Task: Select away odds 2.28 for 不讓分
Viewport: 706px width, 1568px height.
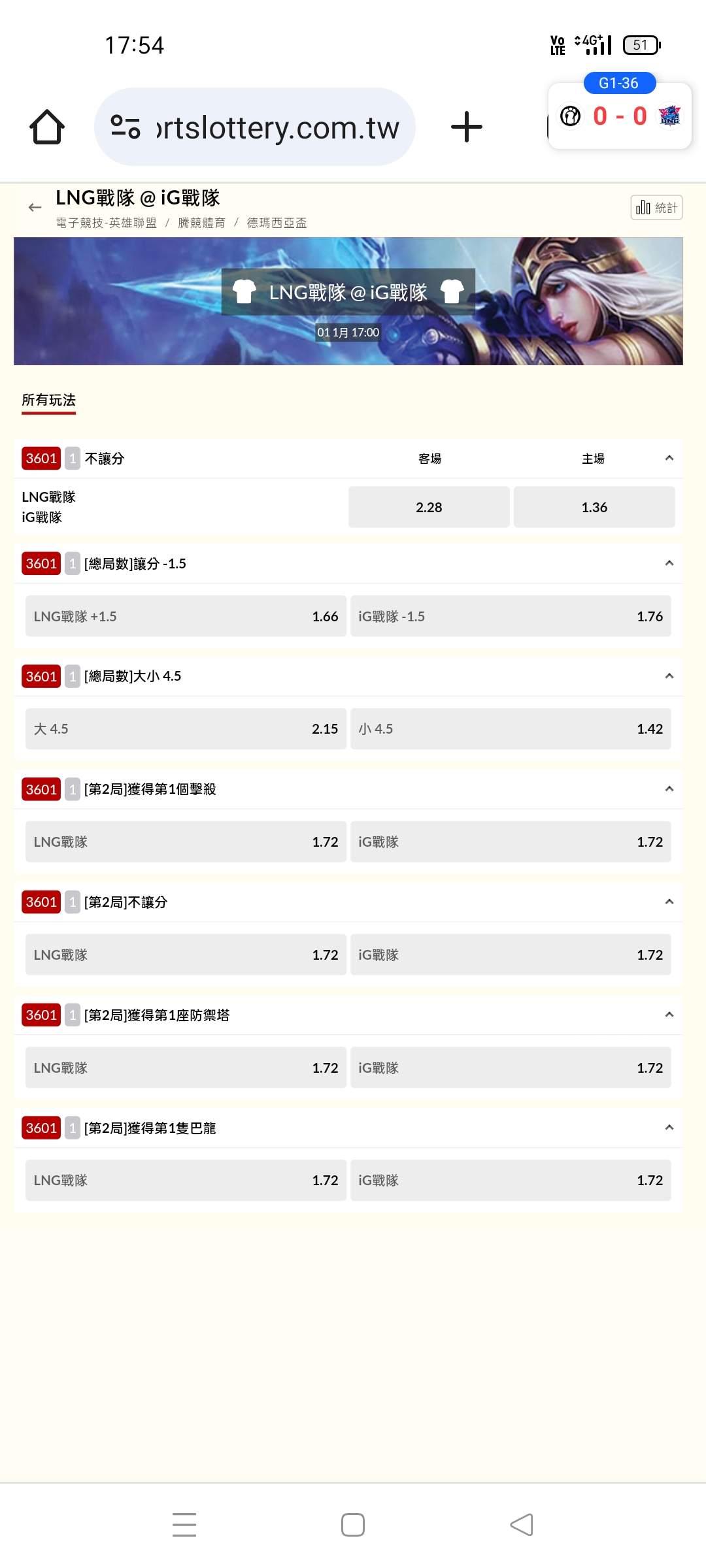Action: pyautogui.click(x=429, y=507)
